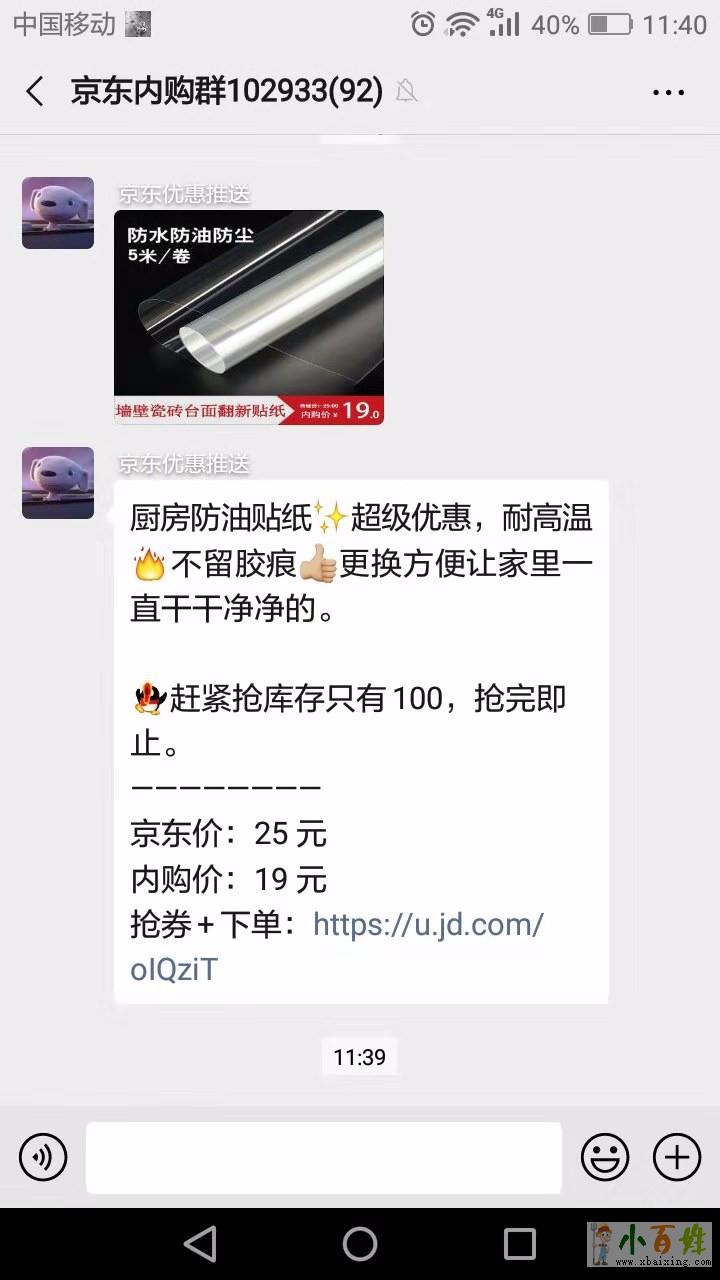View sender avatar above the image message
This screenshot has width=720, height=1280.
(x=58, y=213)
